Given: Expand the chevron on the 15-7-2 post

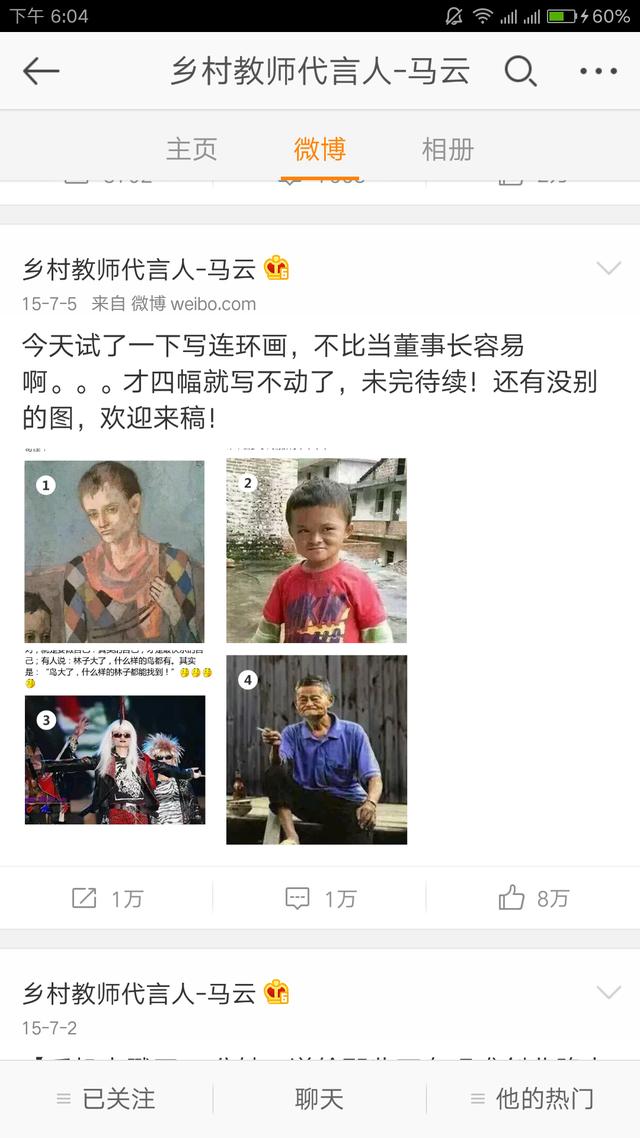Looking at the screenshot, I should [608, 992].
